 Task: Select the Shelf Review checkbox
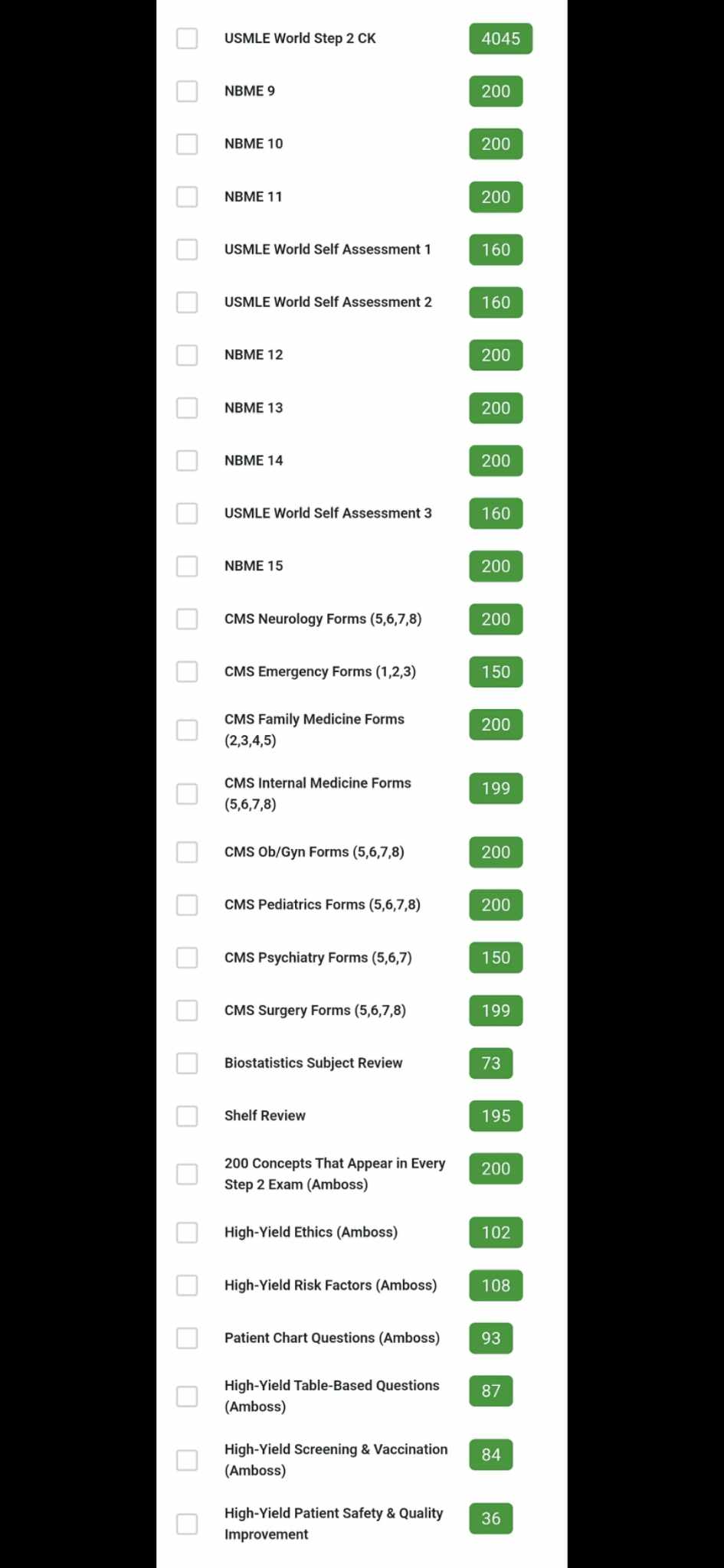click(x=187, y=1116)
